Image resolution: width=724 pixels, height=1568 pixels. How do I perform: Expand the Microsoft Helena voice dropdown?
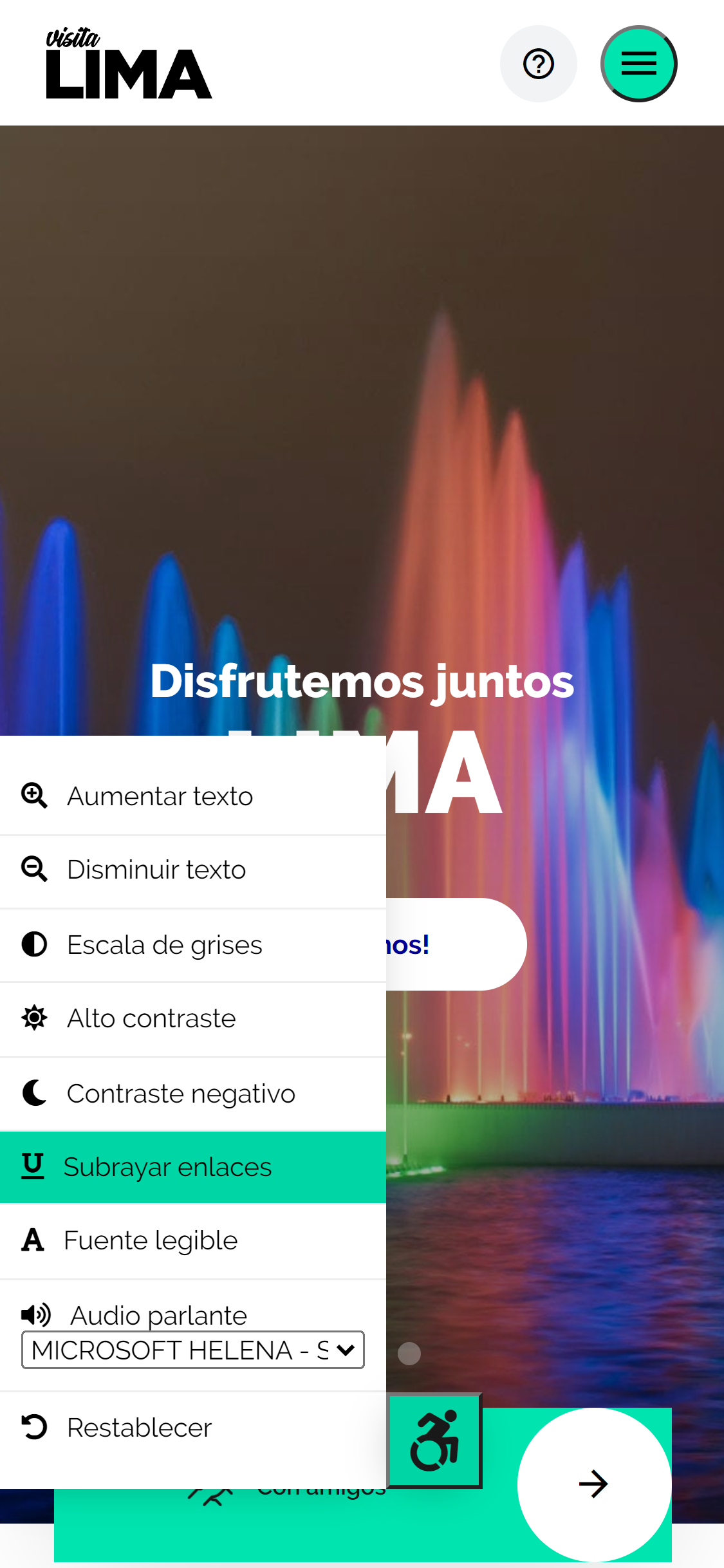pyautogui.click(x=192, y=1350)
